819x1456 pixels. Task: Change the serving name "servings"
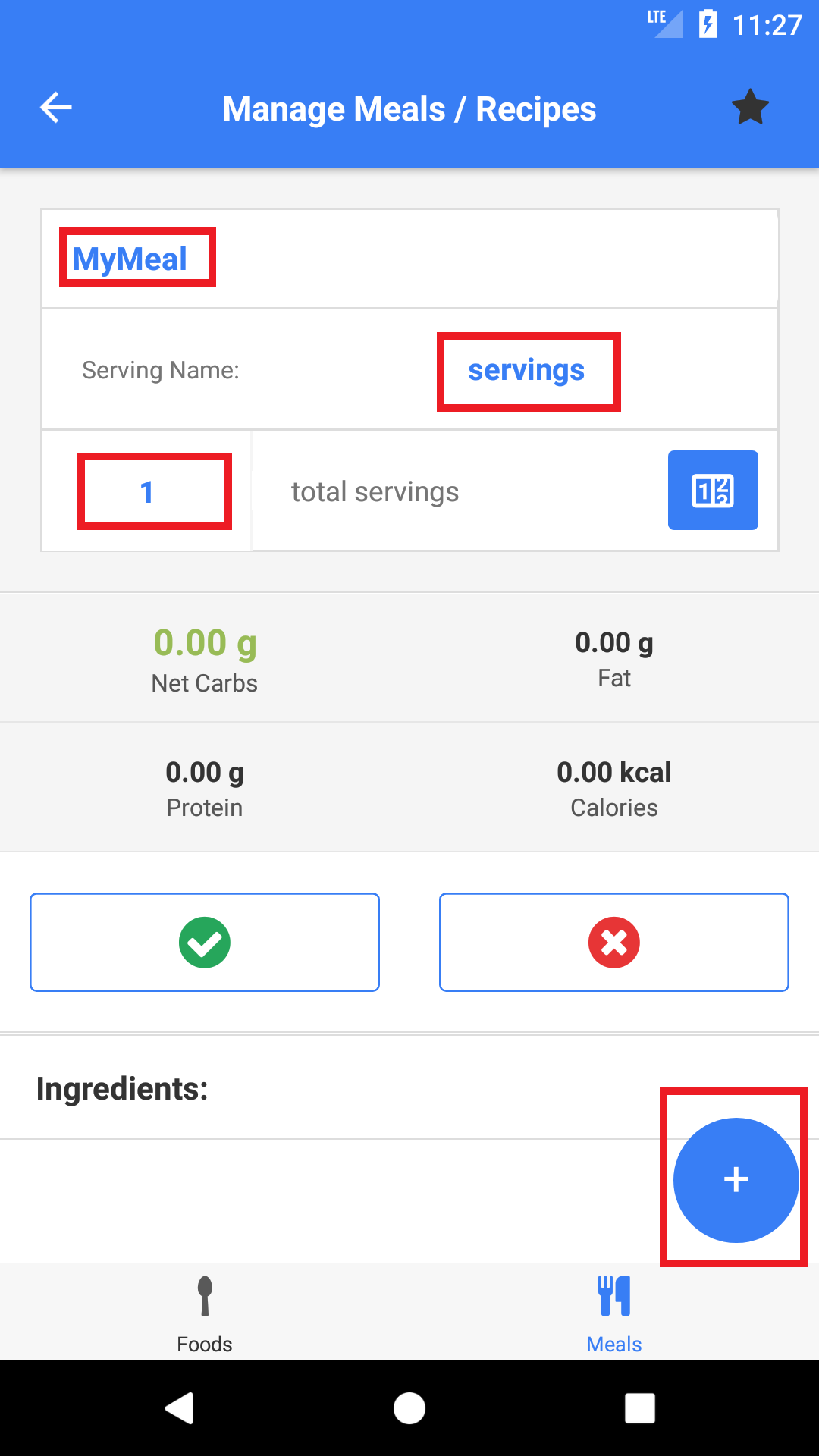coord(529,372)
